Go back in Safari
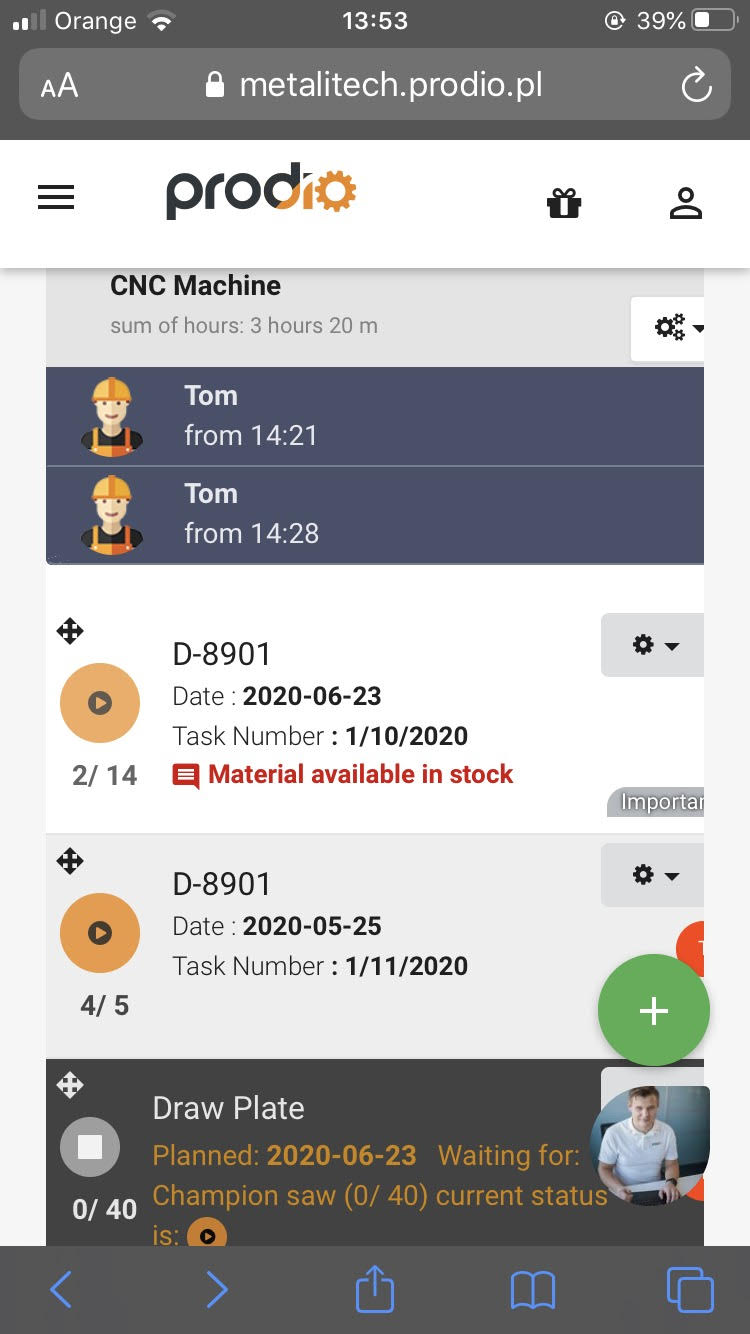Viewport: 750px width, 1334px height. coord(61,1290)
